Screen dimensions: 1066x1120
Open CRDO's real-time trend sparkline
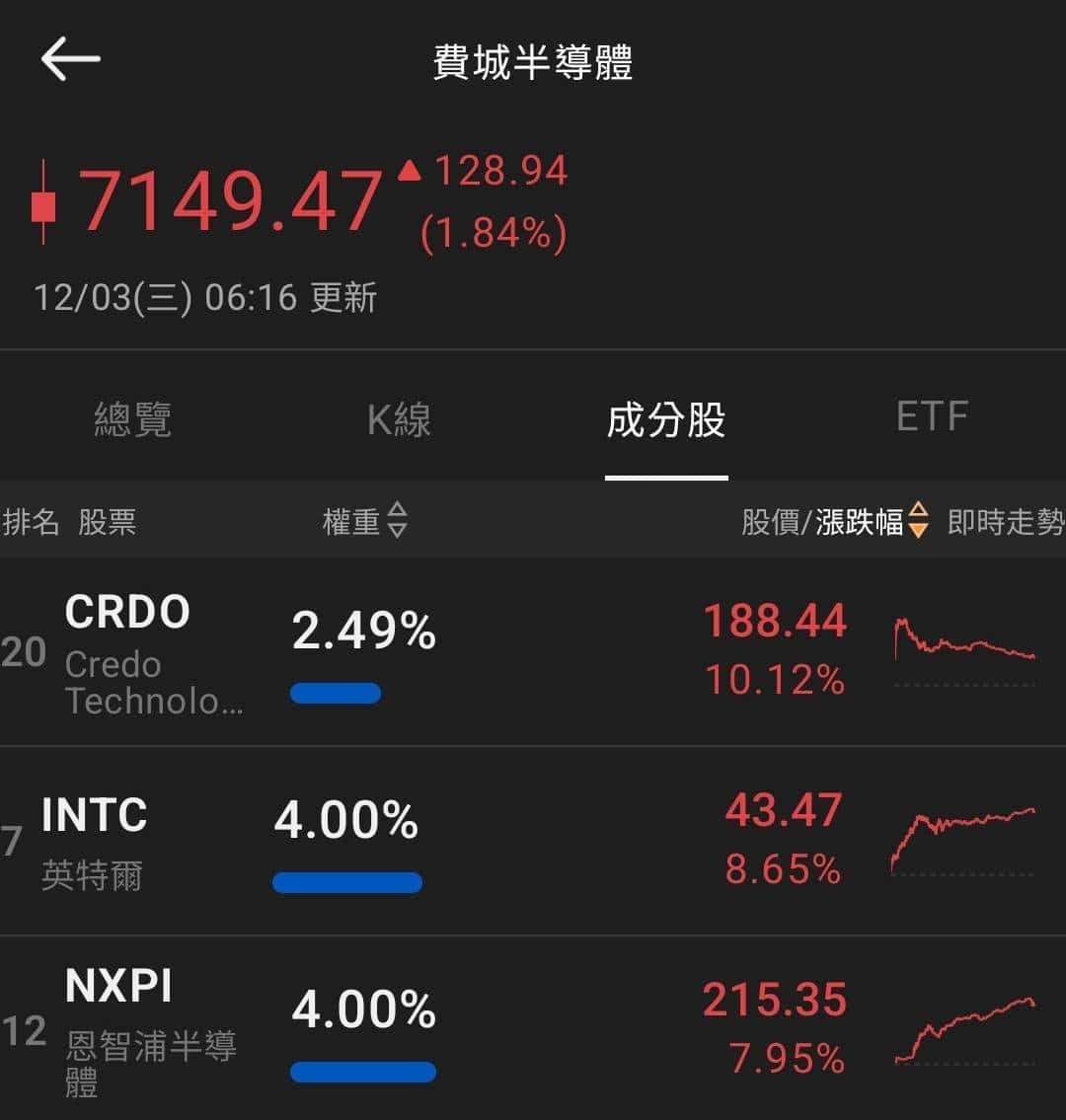pos(962,646)
